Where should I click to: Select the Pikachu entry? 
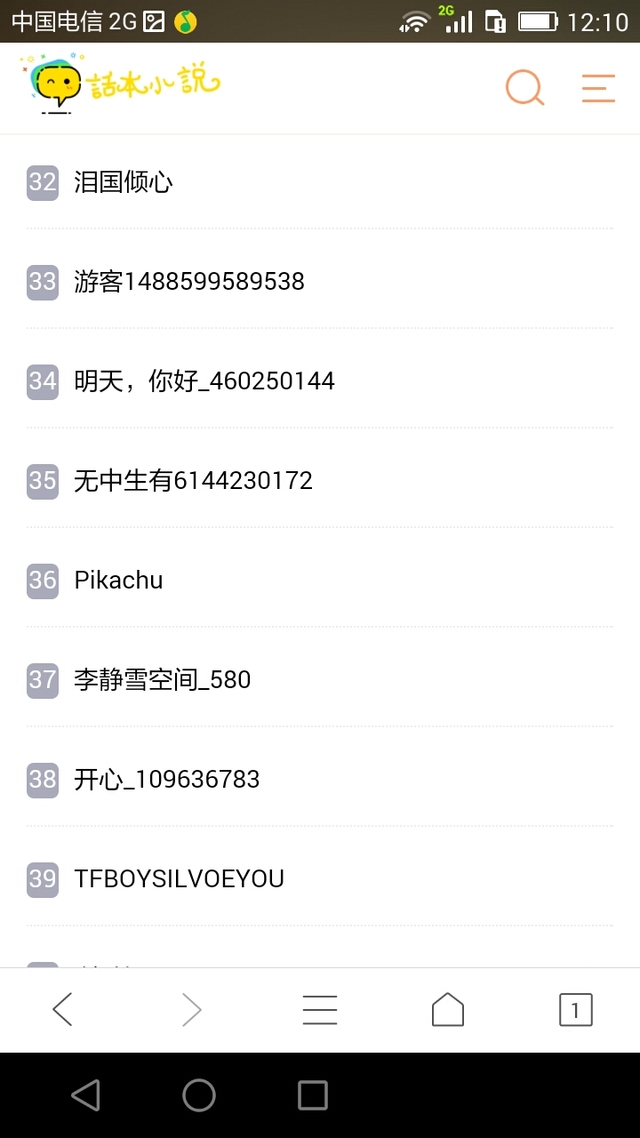(320, 580)
